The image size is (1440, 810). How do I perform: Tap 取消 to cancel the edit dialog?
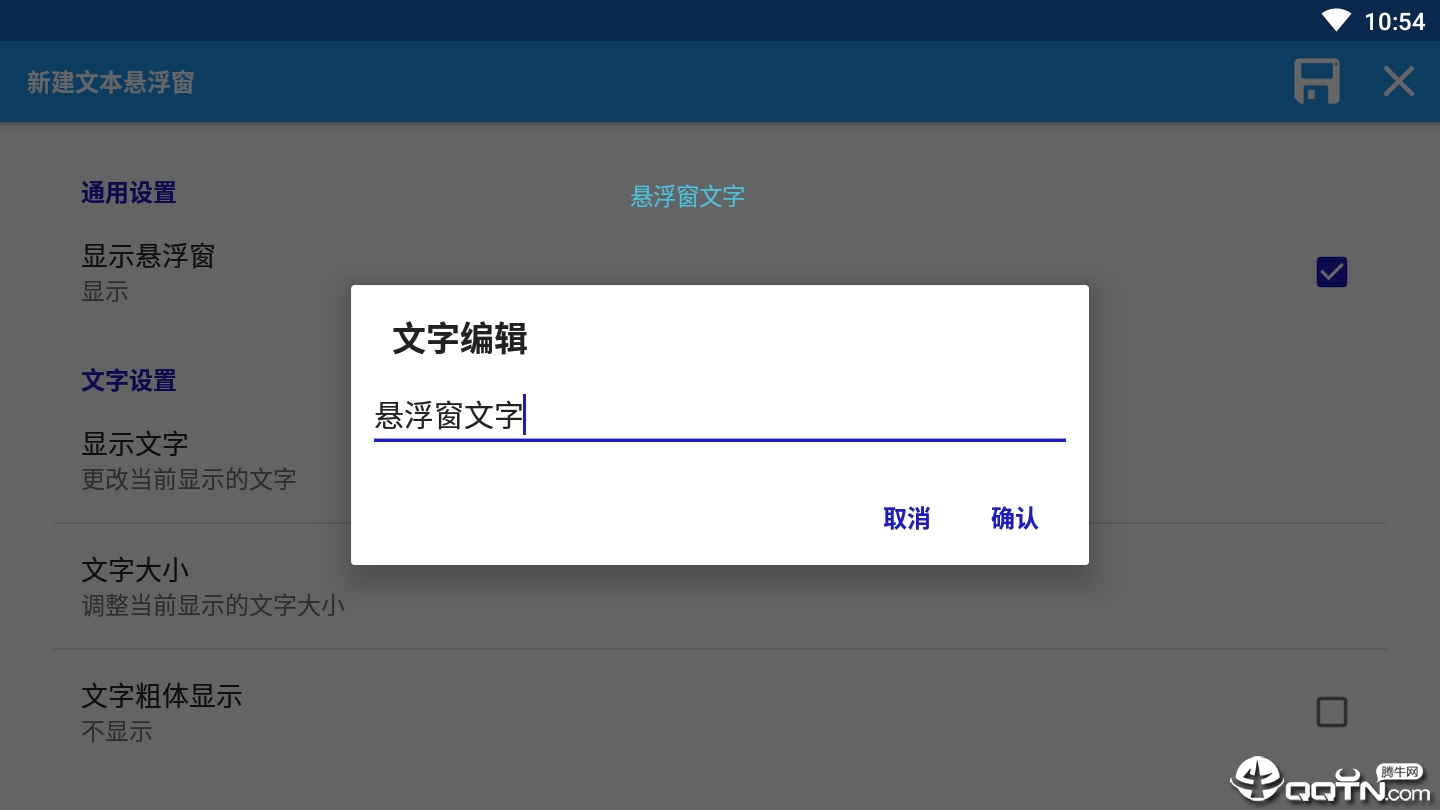tap(906, 518)
